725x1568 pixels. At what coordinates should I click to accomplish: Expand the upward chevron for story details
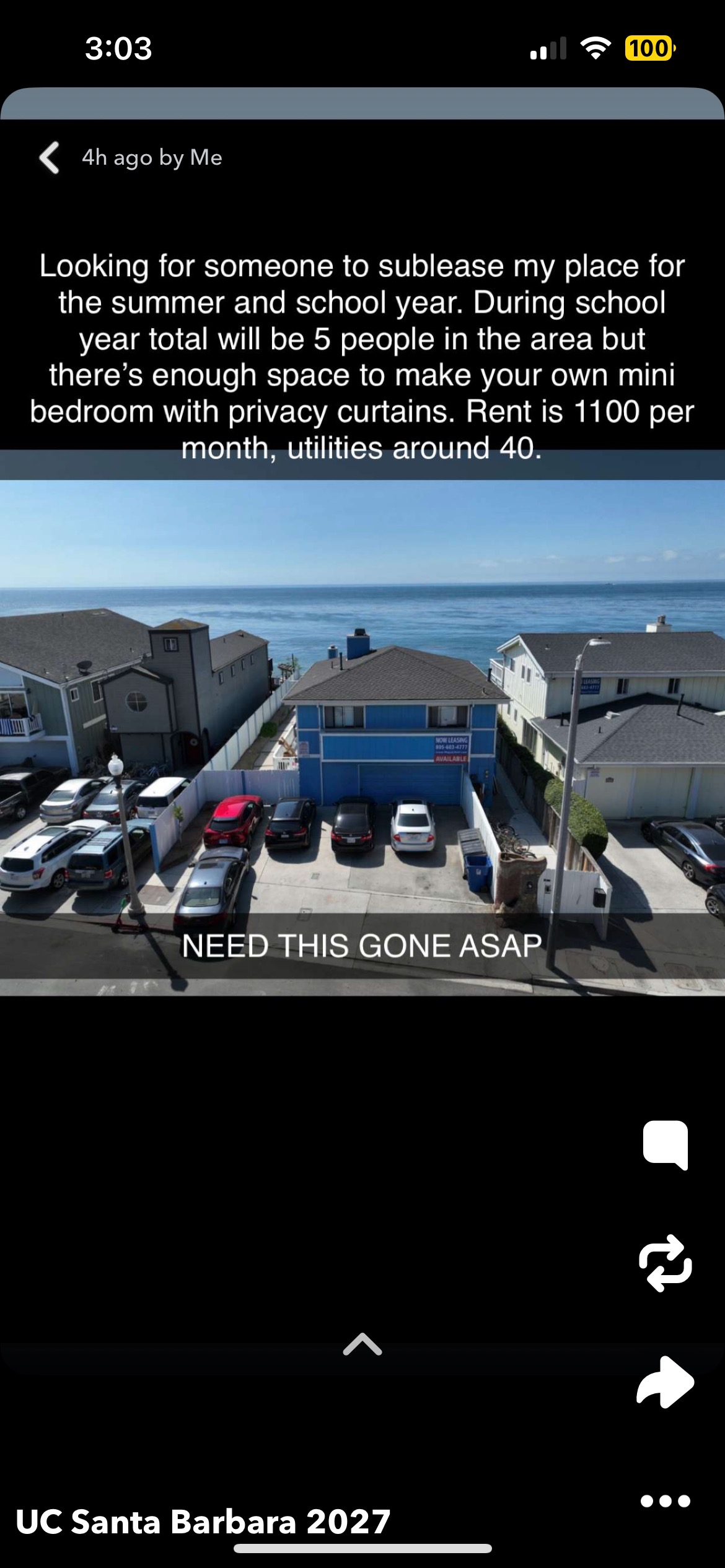click(362, 1344)
